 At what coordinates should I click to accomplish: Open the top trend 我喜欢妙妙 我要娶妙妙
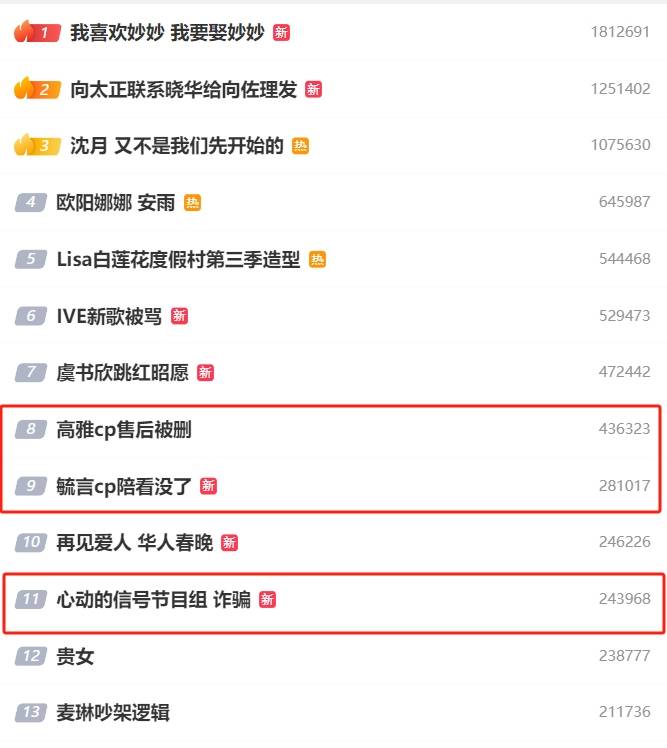[167, 33]
